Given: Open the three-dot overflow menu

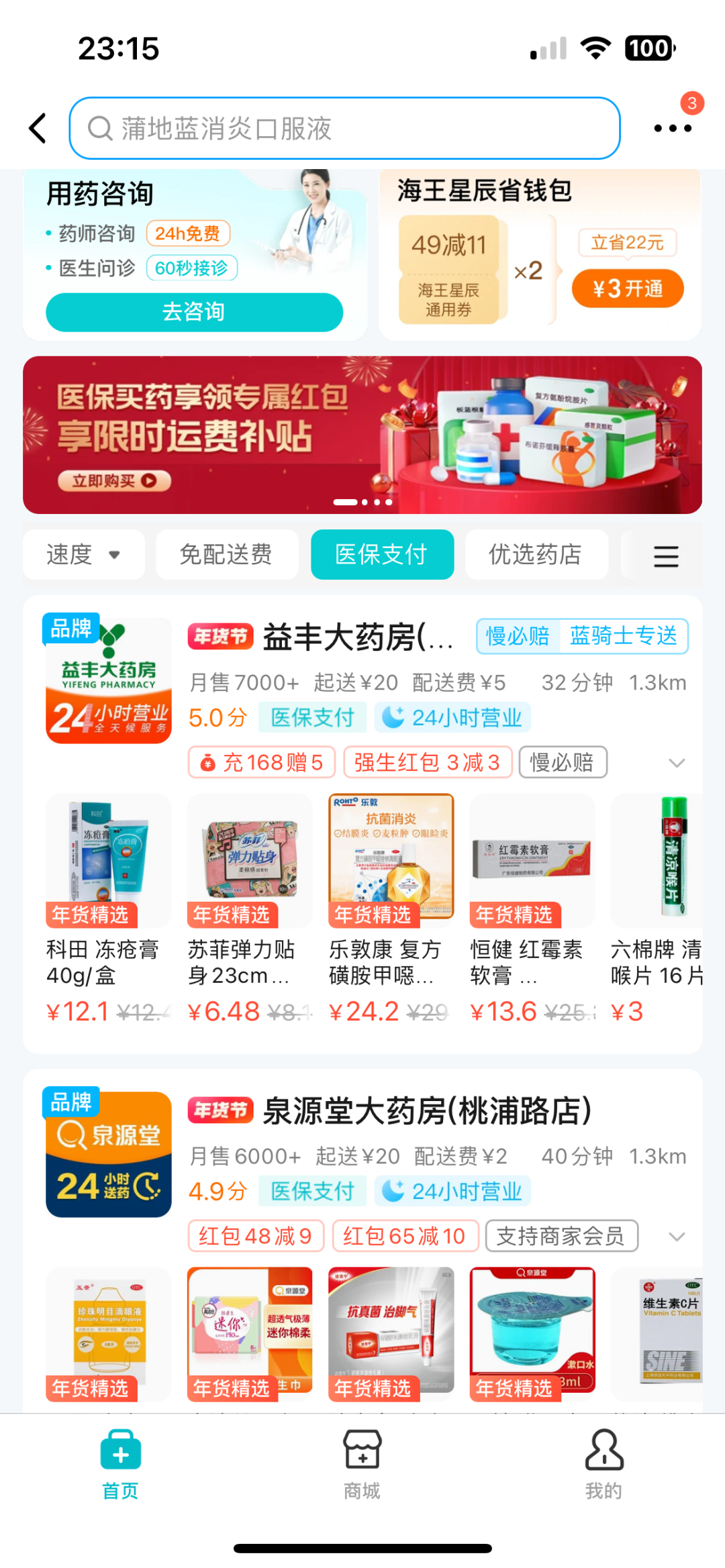Looking at the screenshot, I should [673, 128].
